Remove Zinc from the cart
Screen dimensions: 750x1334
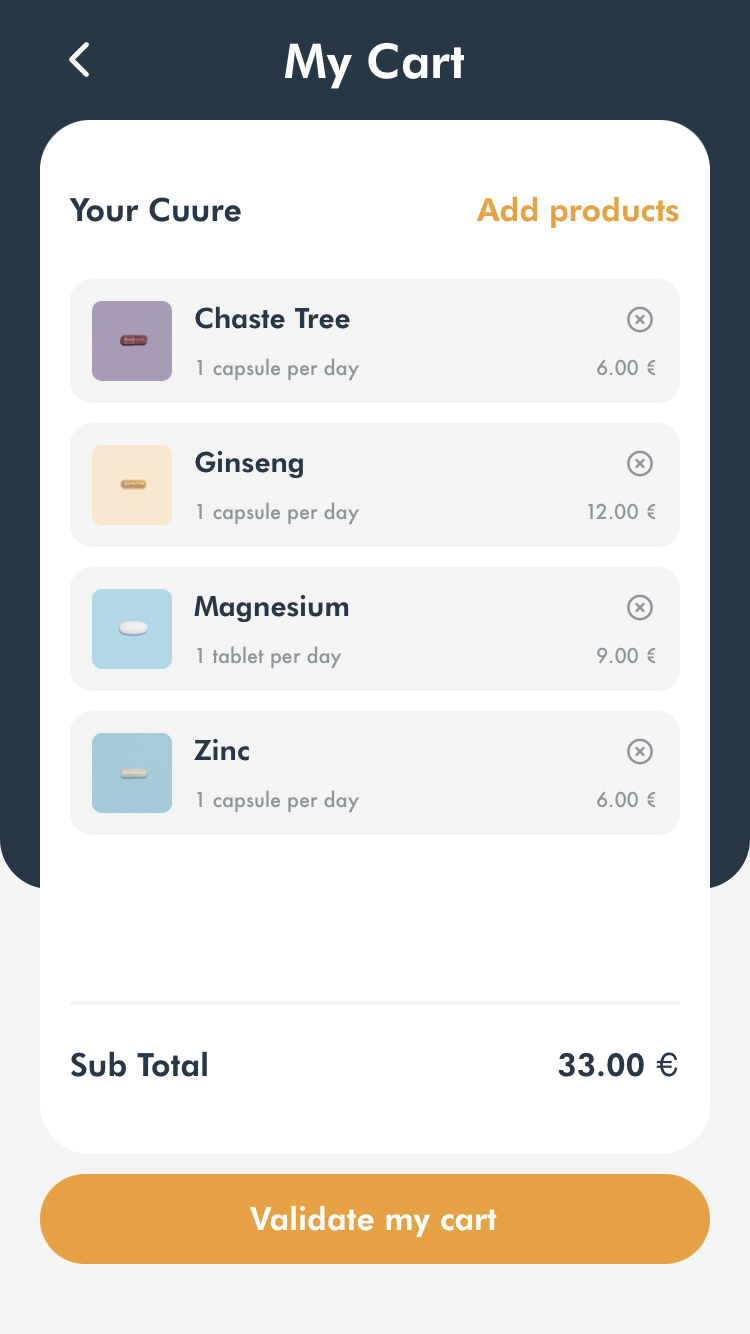pyautogui.click(x=640, y=751)
